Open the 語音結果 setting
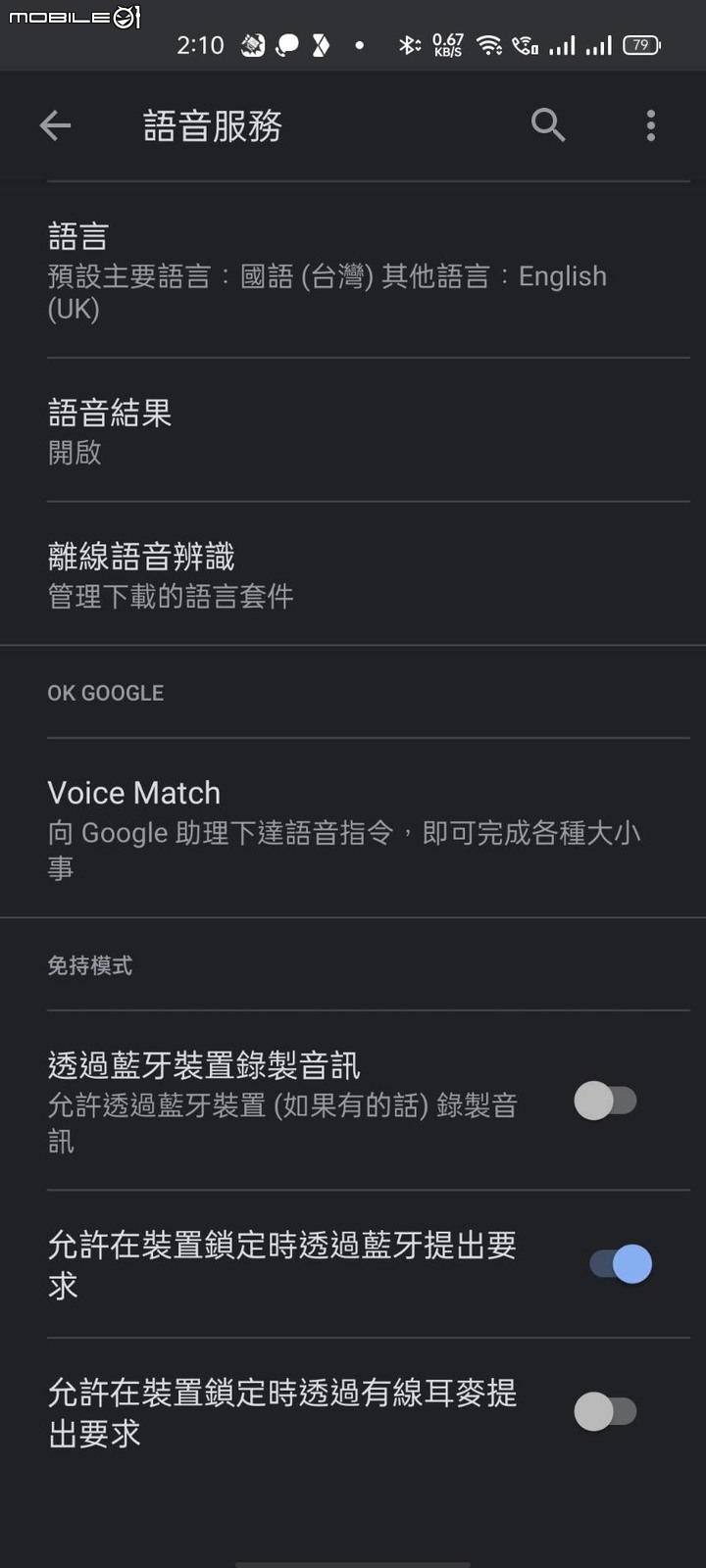Viewport: 706px width, 1568px height. pos(353,430)
